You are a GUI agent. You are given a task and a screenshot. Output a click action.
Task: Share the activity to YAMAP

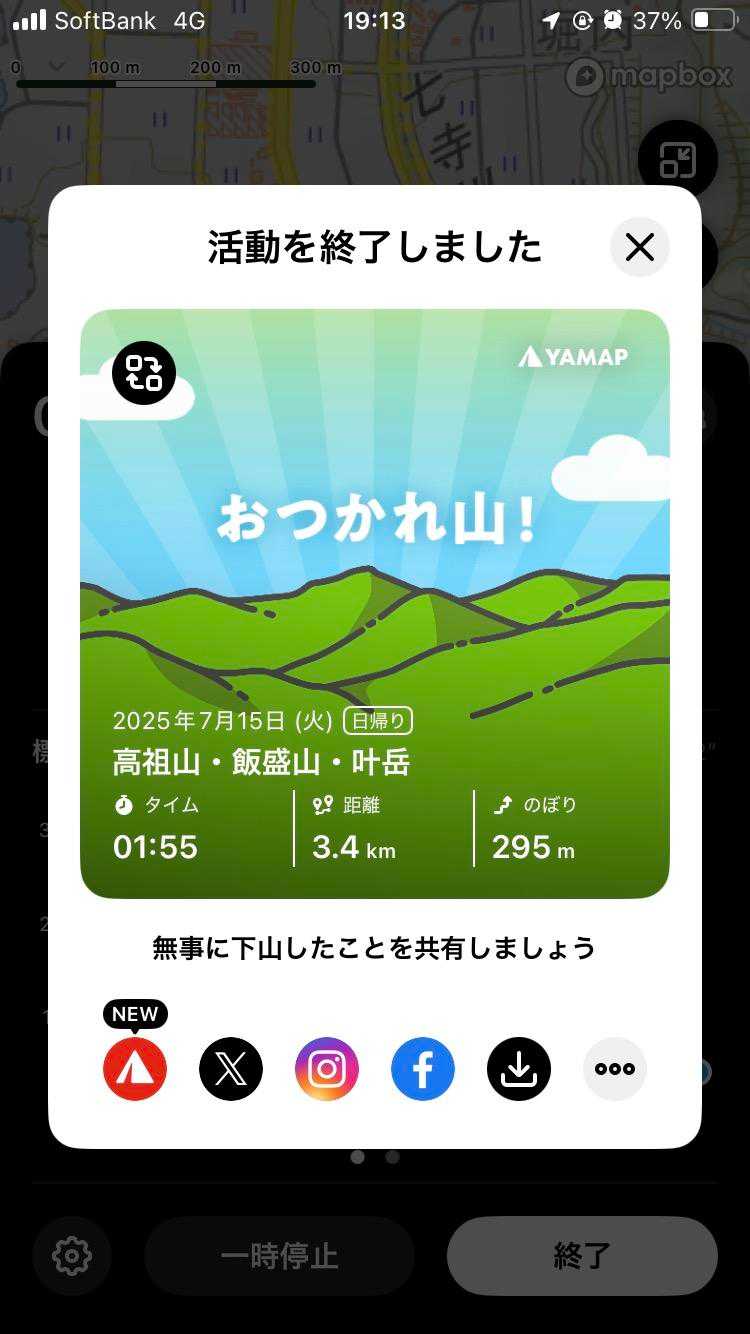tap(135, 1069)
